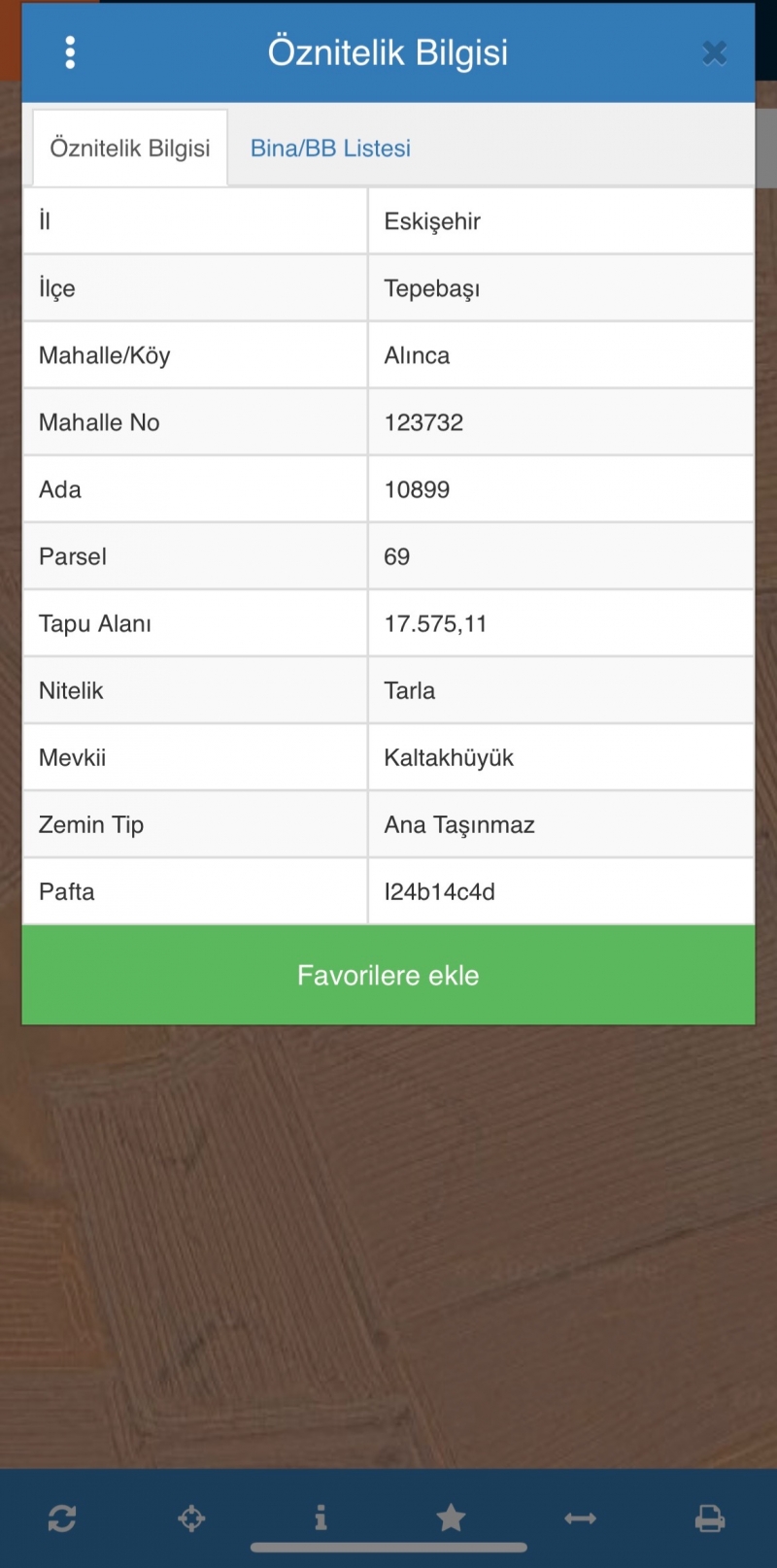
Task: Open the three-dot overflow menu
Action: click(x=70, y=52)
